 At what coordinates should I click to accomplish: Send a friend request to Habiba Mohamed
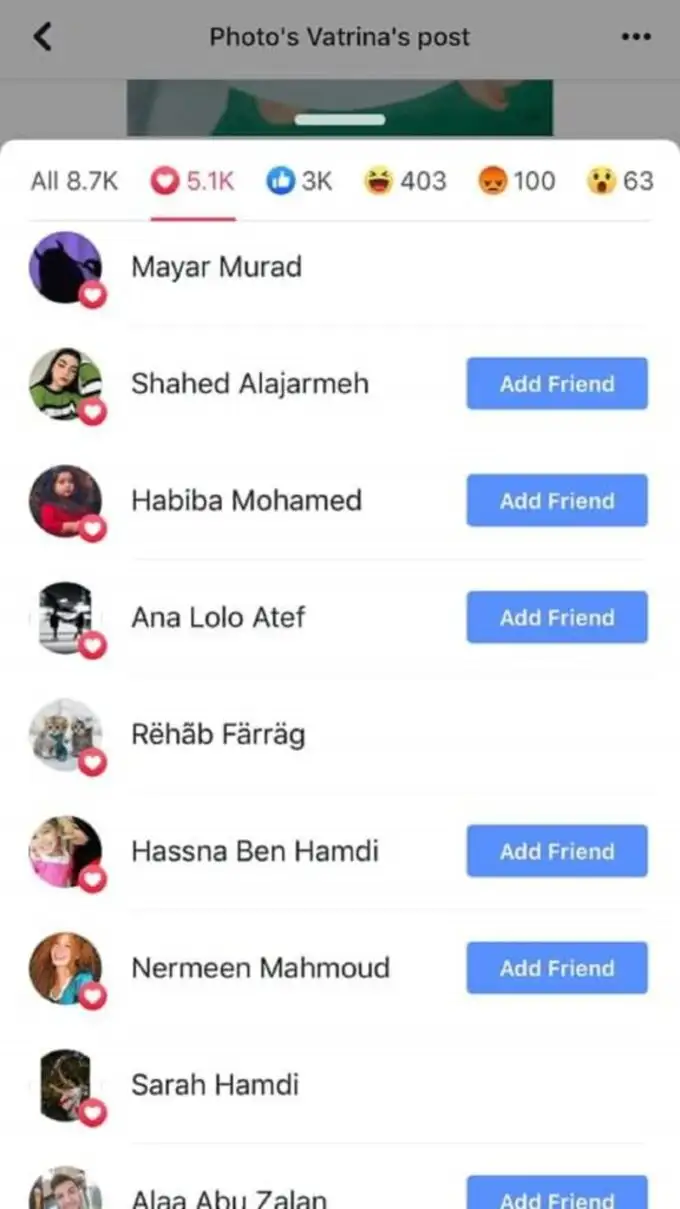[557, 501]
